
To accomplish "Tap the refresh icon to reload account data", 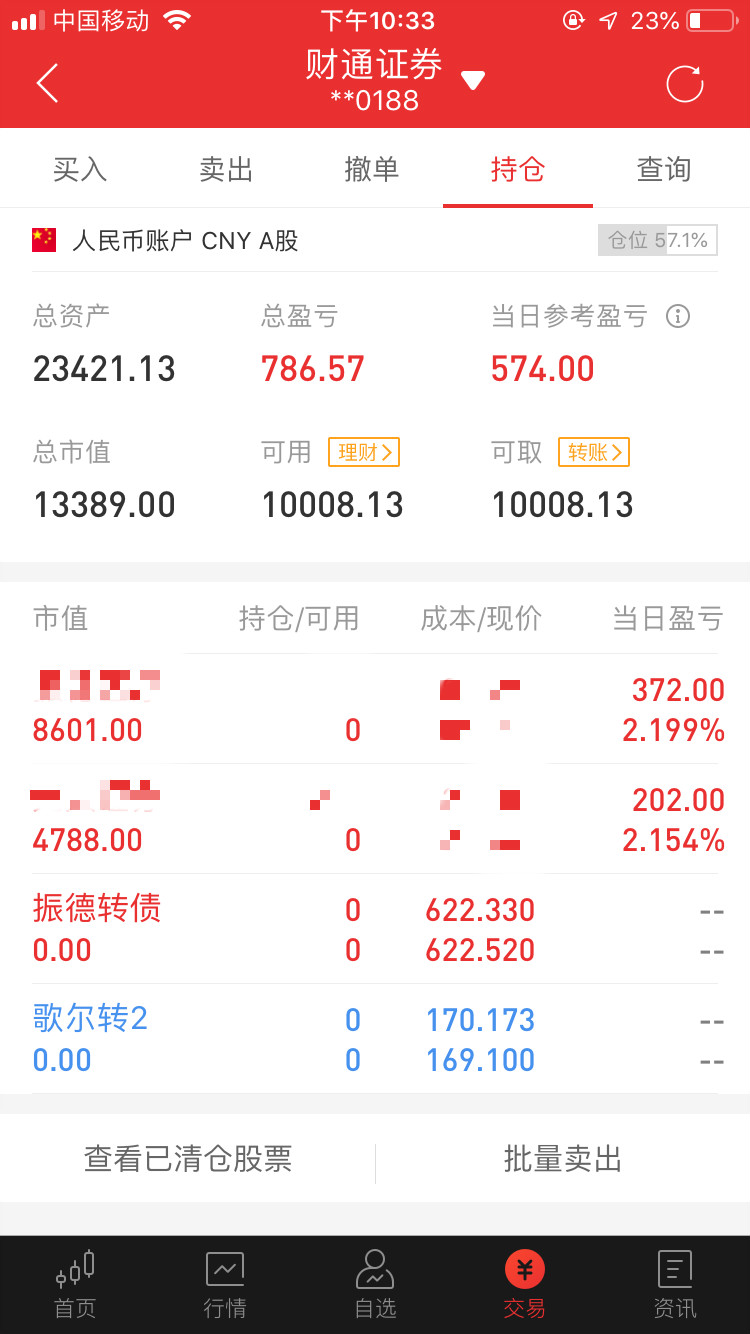I will point(684,84).
